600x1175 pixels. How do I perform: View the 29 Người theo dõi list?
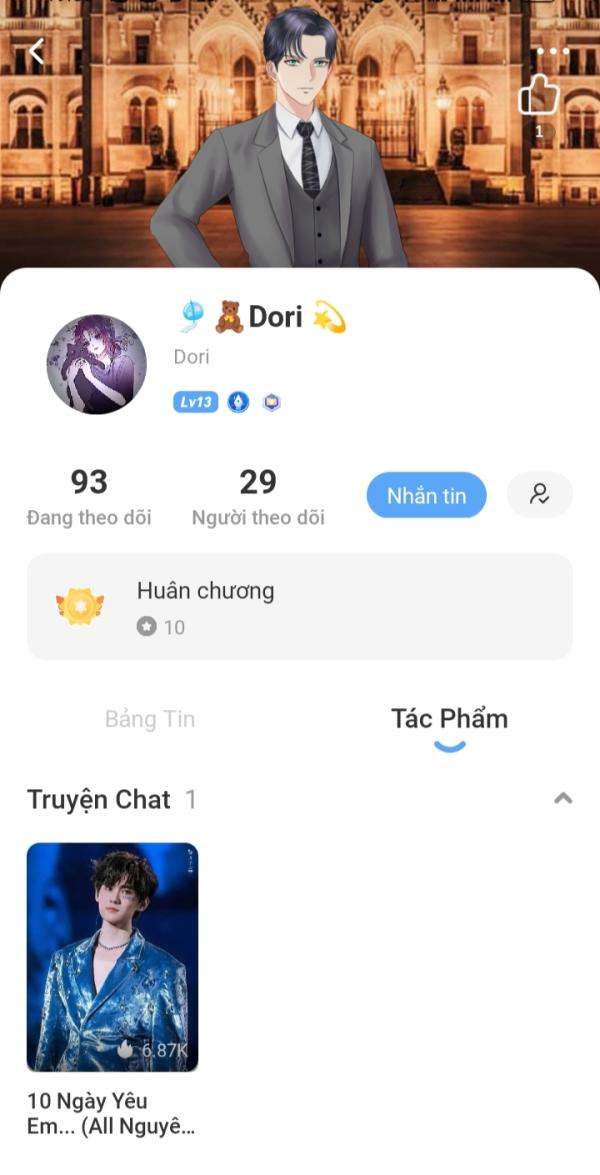pos(258,497)
